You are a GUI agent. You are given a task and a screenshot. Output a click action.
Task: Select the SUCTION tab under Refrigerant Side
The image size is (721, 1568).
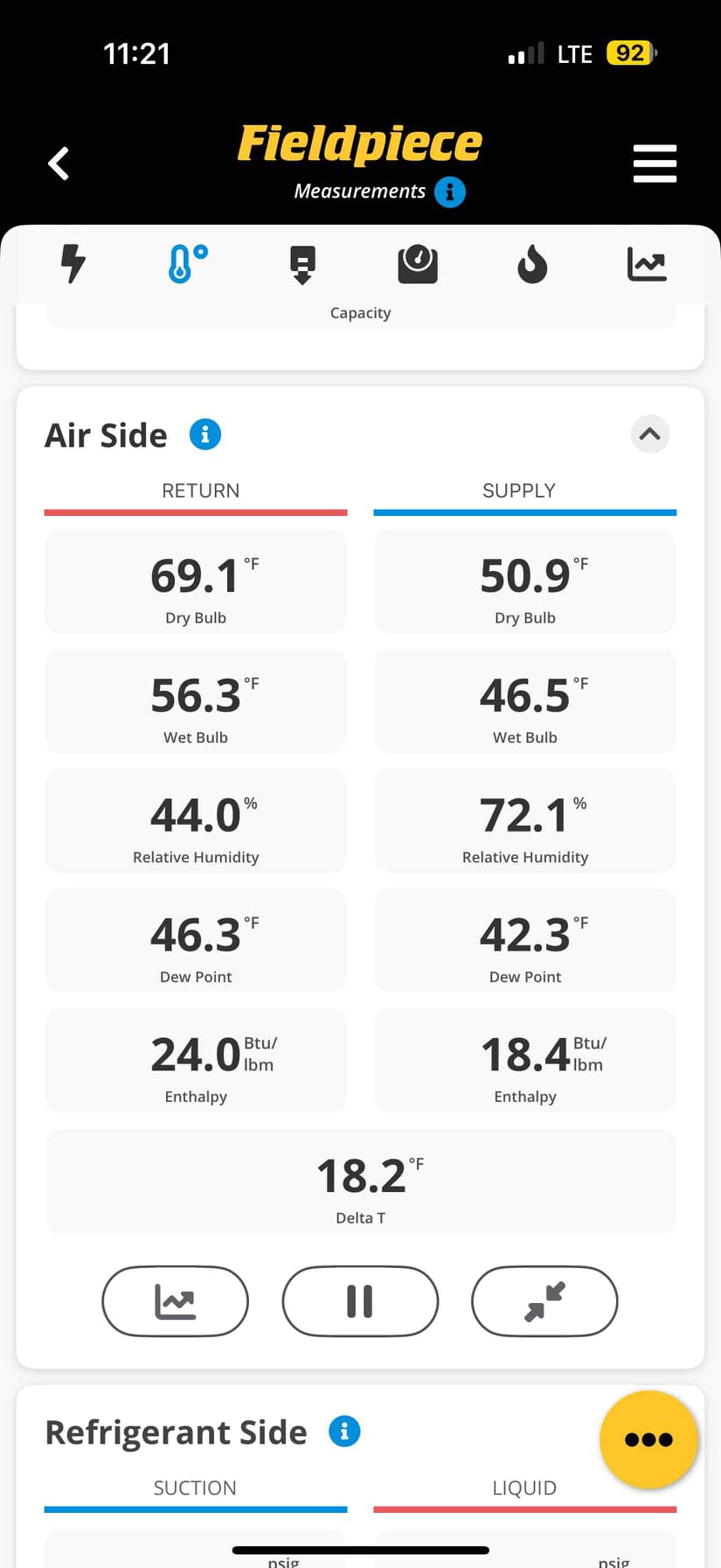[196, 1488]
